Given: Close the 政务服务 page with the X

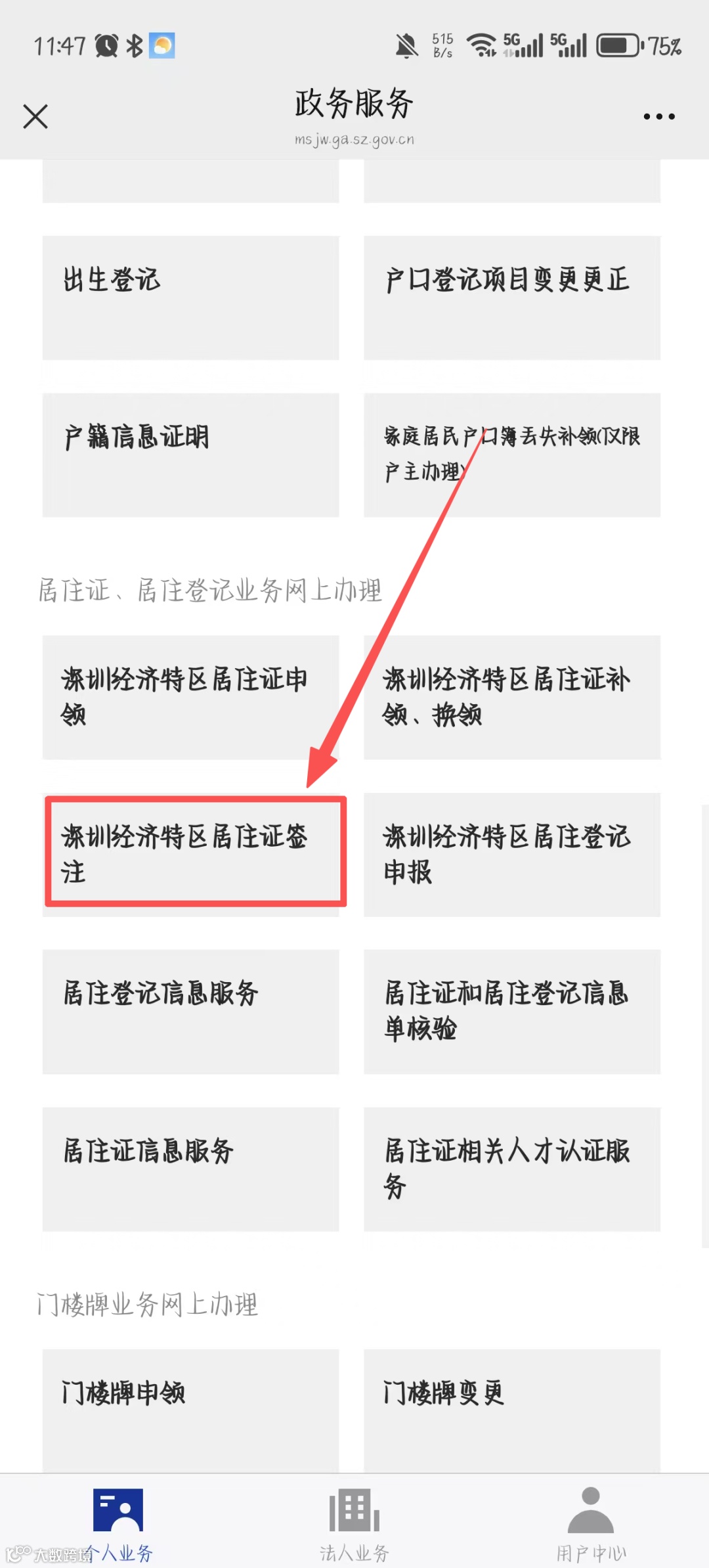Looking at the screenshot, I should 35,116.
